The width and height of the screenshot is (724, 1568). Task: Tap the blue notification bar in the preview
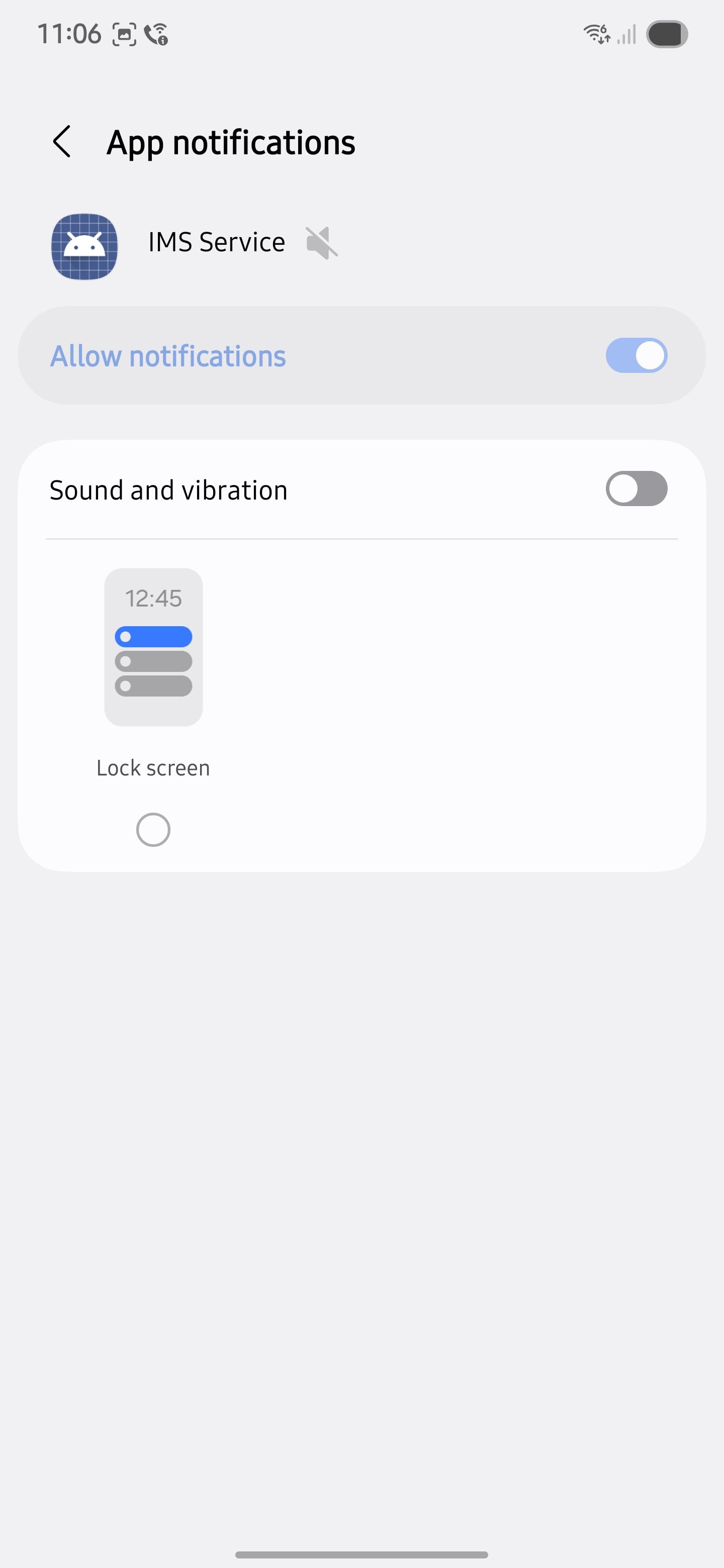tap(153, 636)
